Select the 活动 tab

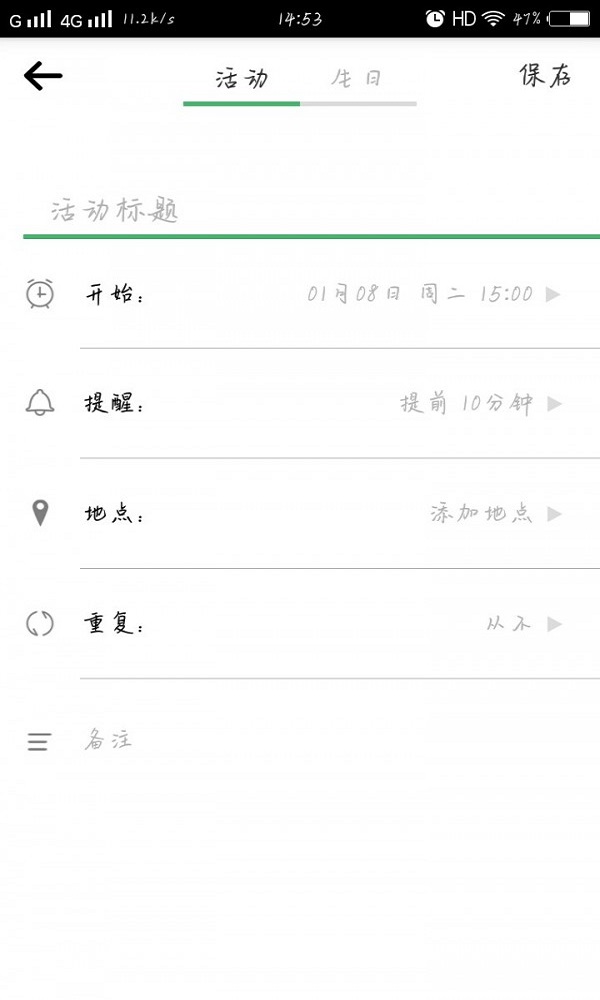(x=242, y=79)
